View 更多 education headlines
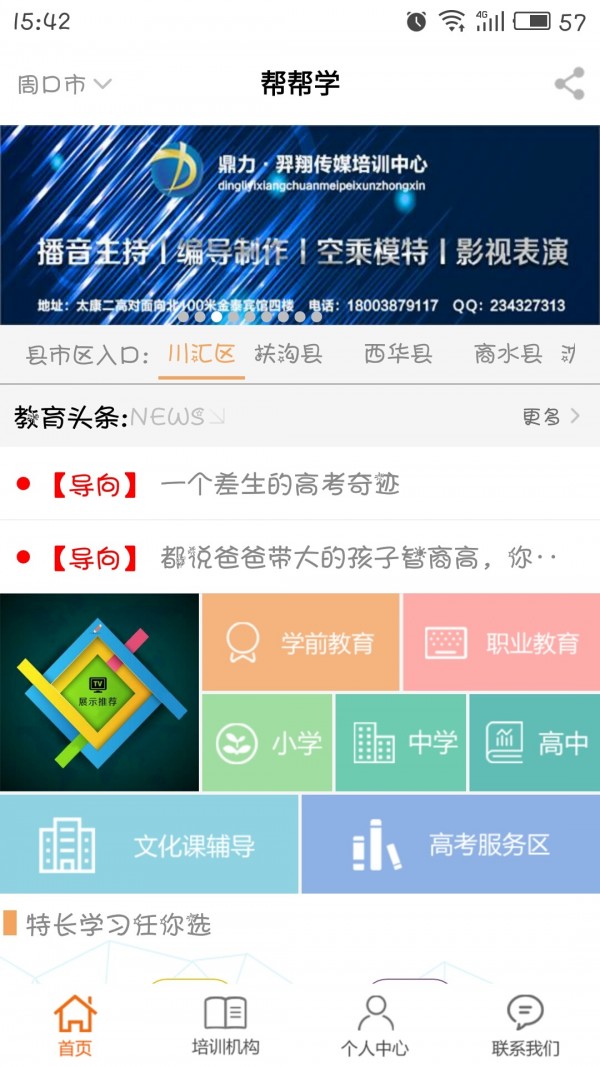This screenshot has height=1067, width=600. 551,417
